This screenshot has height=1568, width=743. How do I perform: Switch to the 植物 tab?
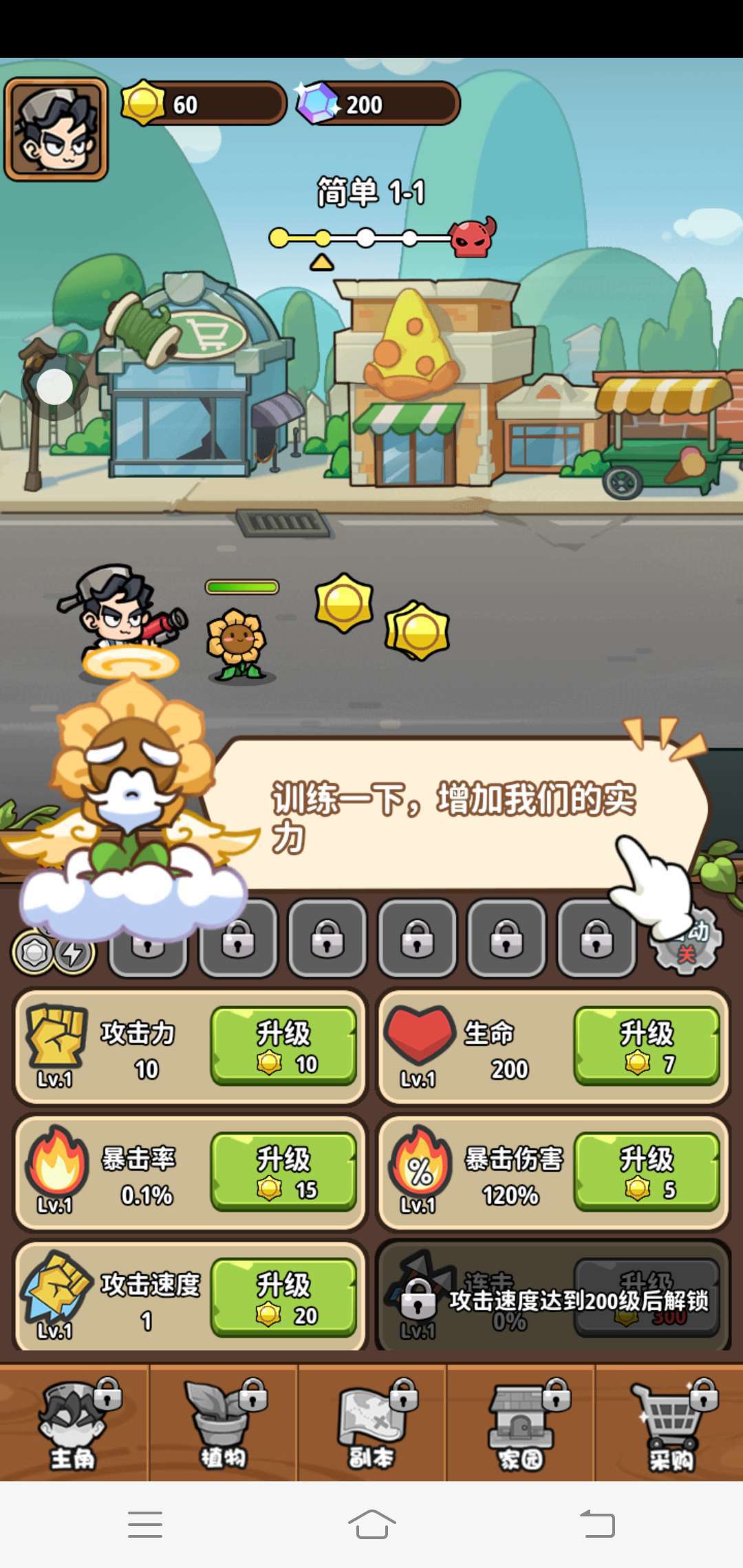pyautogui.click(x=223, y=1424)
